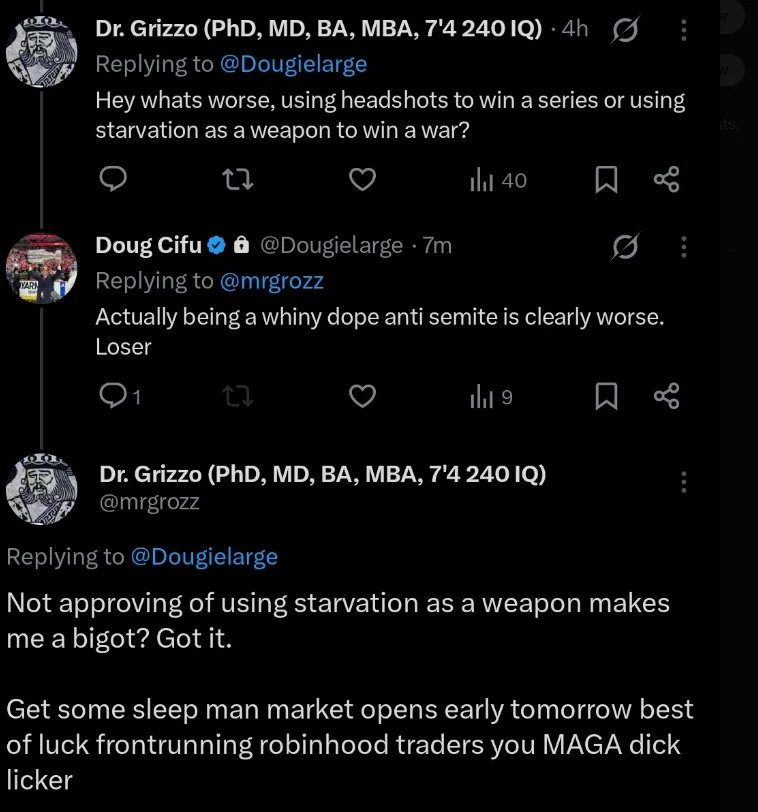Open the @mrgrozz mention link in Doug's reply
The image size is (758, 812).
click(x=271, y=281)
